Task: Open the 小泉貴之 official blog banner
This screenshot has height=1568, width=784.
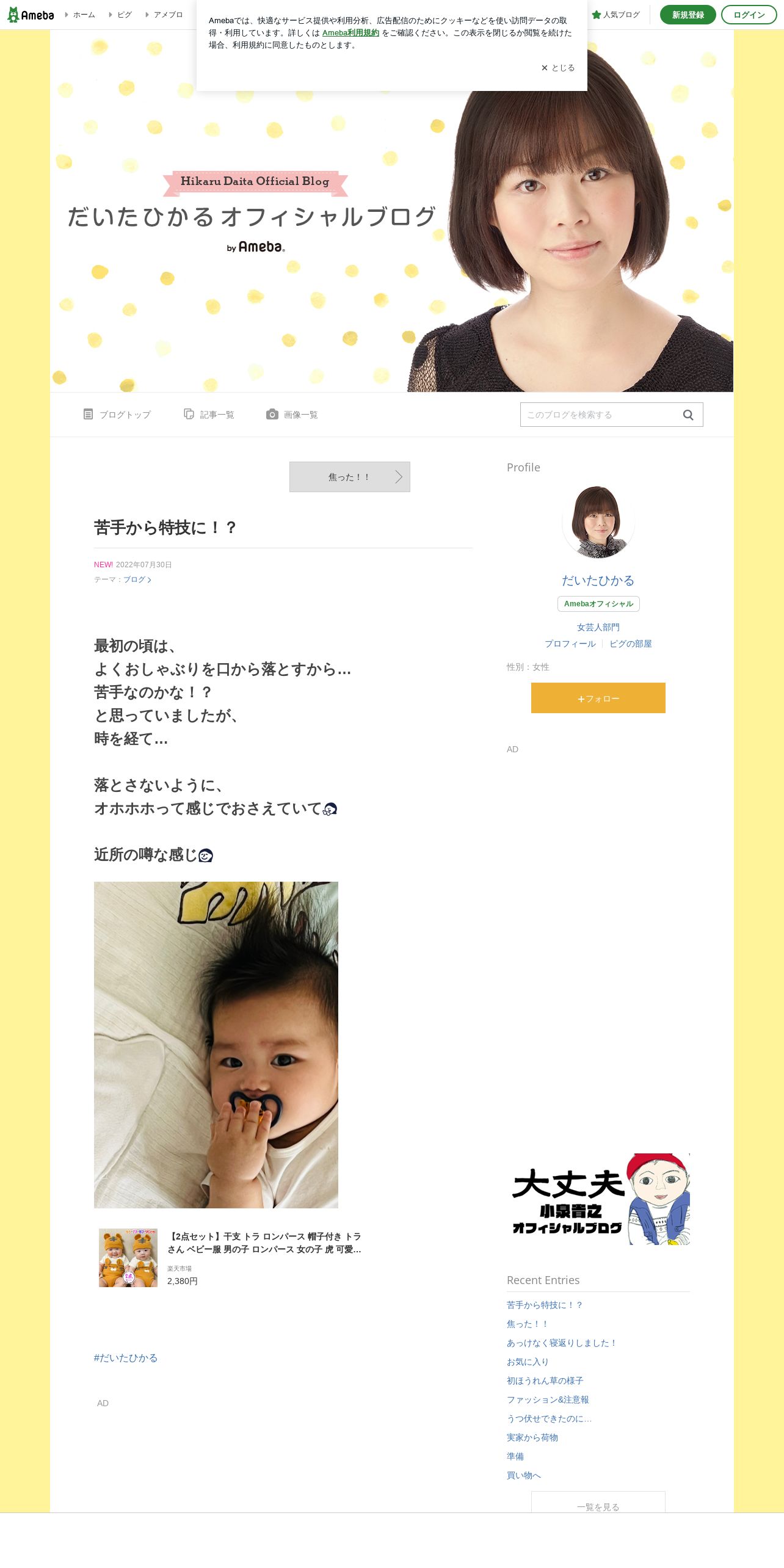Action: [x=598, y=1199]
